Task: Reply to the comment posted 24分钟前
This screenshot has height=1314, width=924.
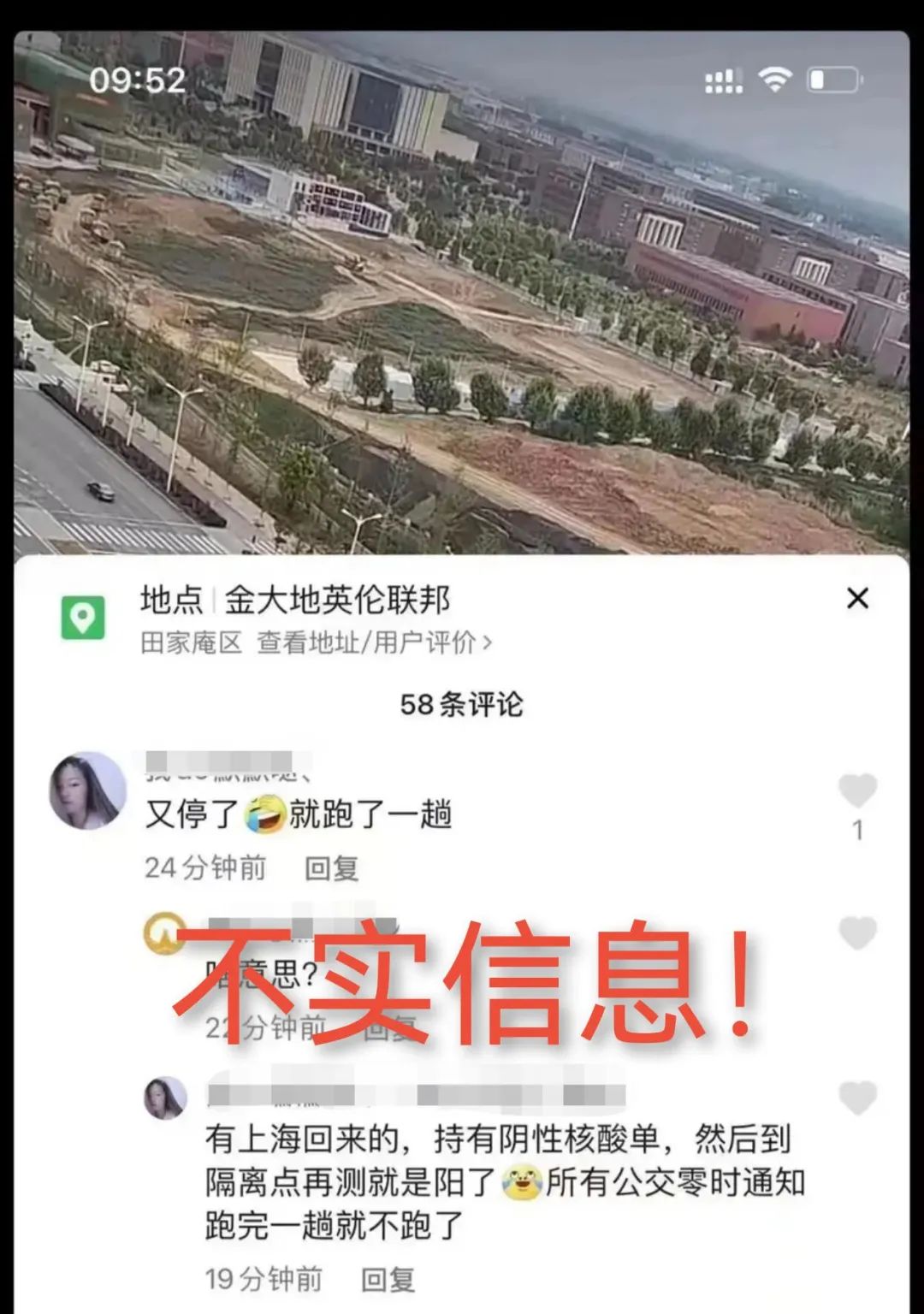Action: click(332, 868)
